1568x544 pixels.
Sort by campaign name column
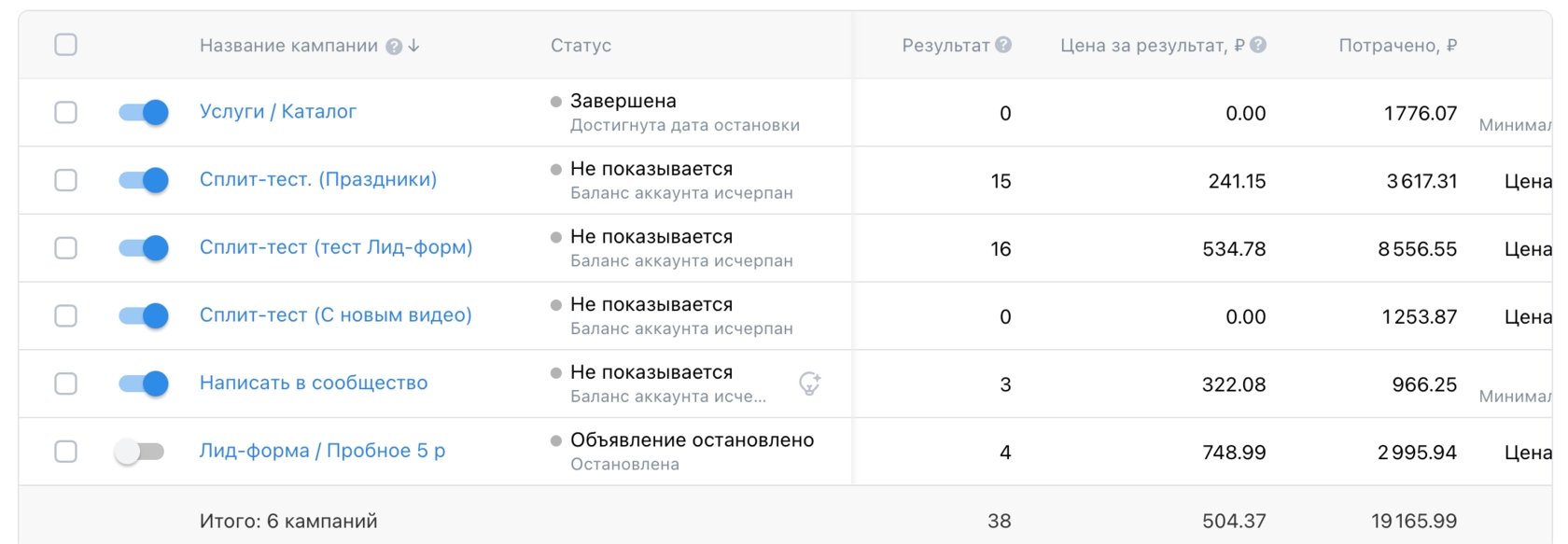click(x=288, y=46)
